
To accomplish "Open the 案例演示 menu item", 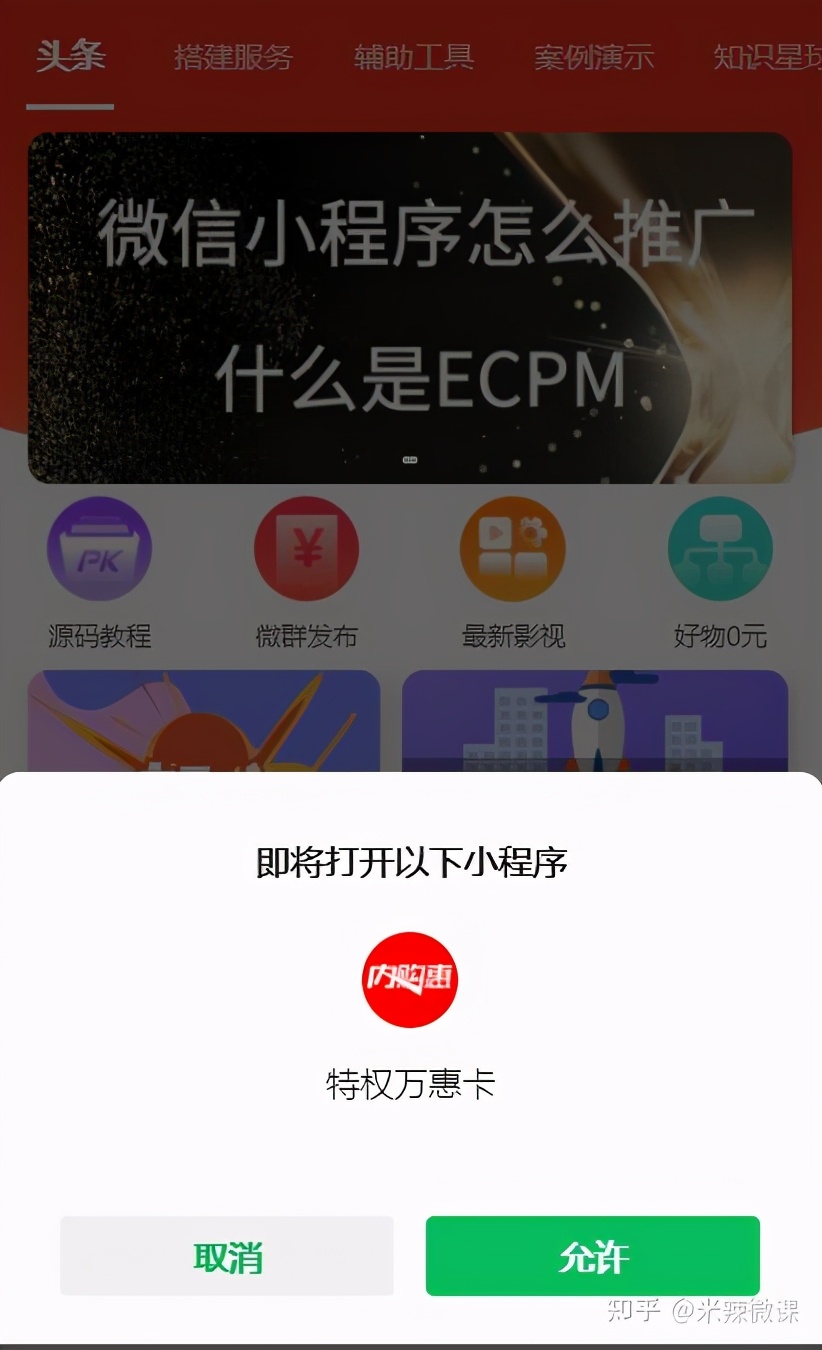I will coord(594,58).
